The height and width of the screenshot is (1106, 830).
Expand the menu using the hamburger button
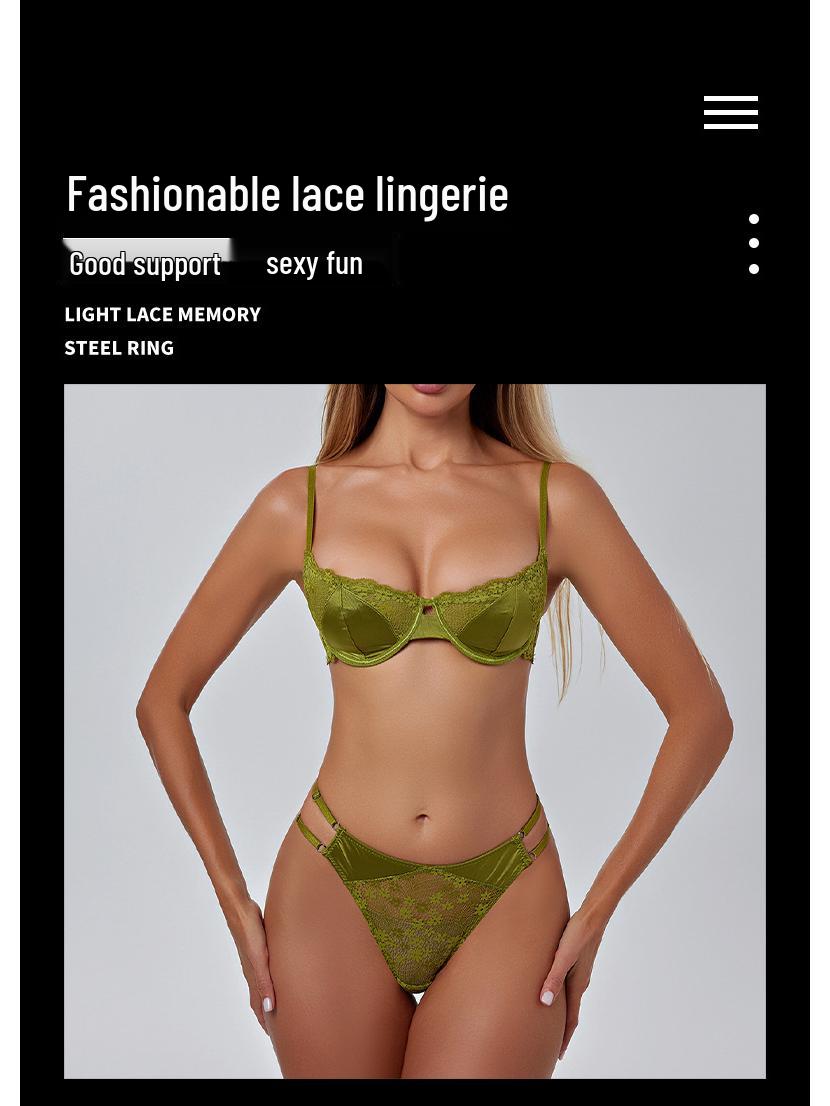731,112
